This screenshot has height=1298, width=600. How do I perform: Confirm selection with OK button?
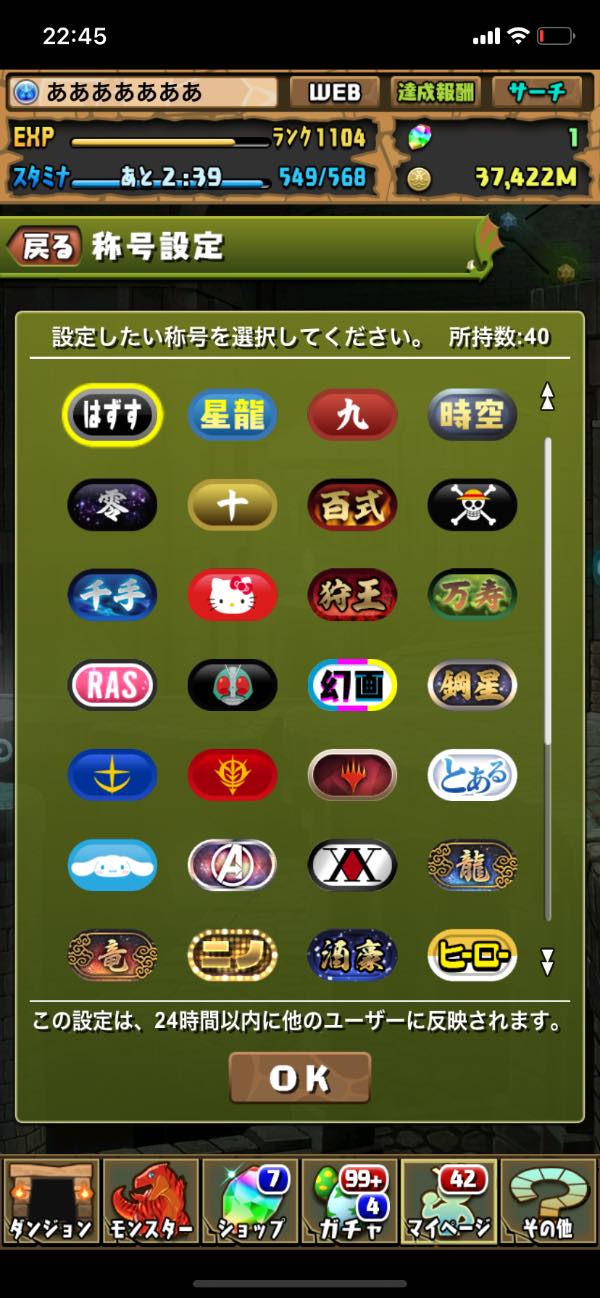[x=299, y=1078]
